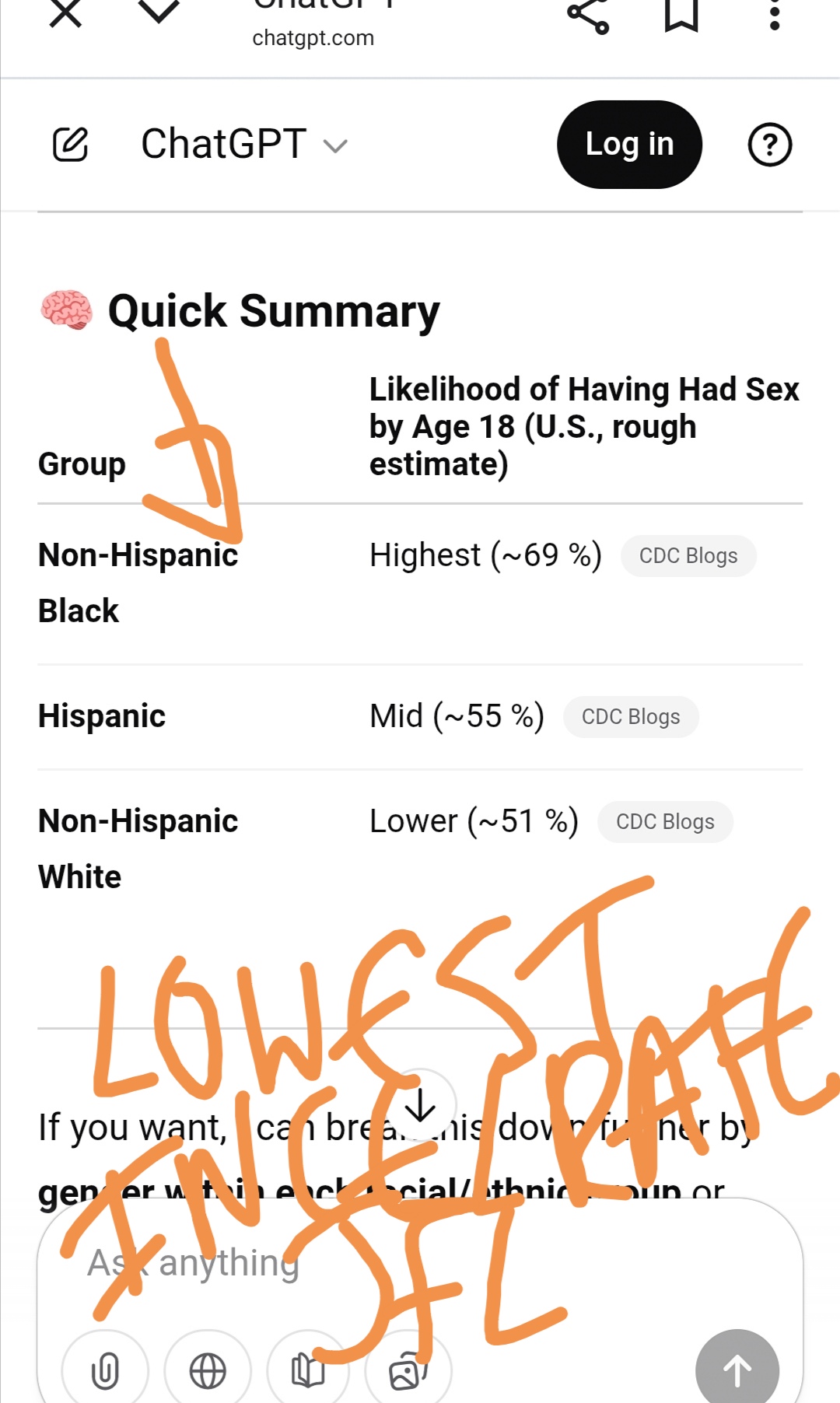Open the help question mark
The image size is (840, 1403).
tap(769, 145)
